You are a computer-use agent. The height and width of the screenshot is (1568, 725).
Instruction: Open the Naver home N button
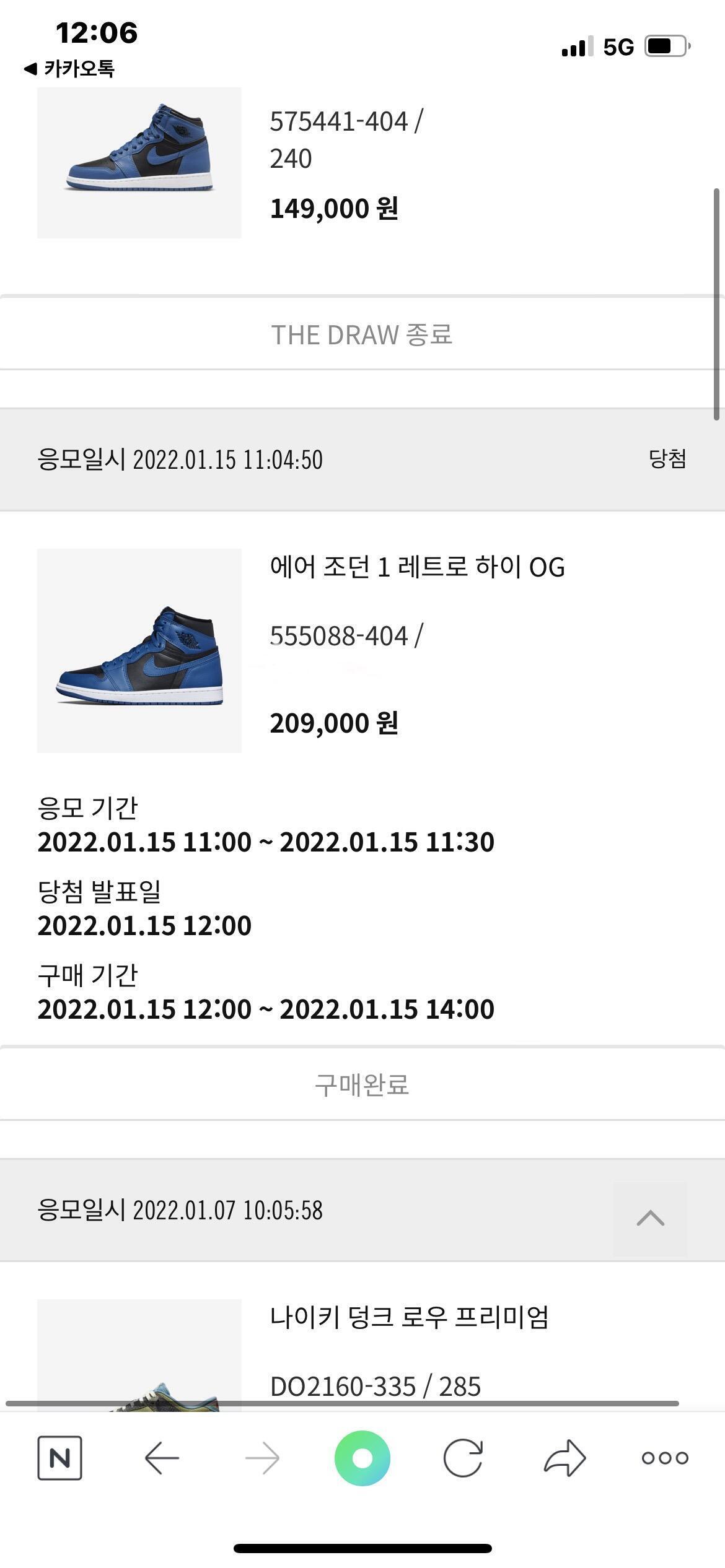[59, 1458]
